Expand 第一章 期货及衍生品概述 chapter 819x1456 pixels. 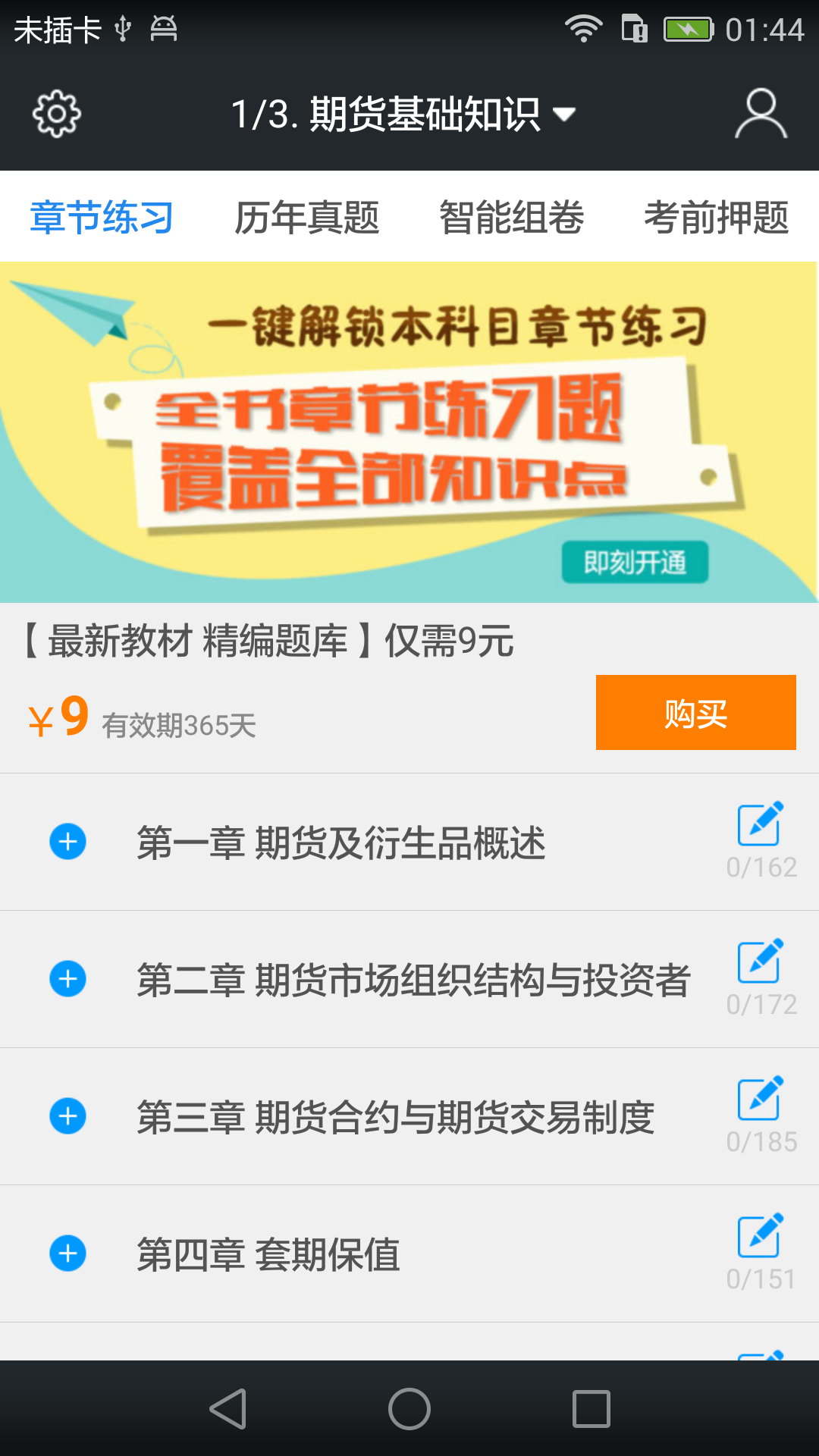pos(69,842)
